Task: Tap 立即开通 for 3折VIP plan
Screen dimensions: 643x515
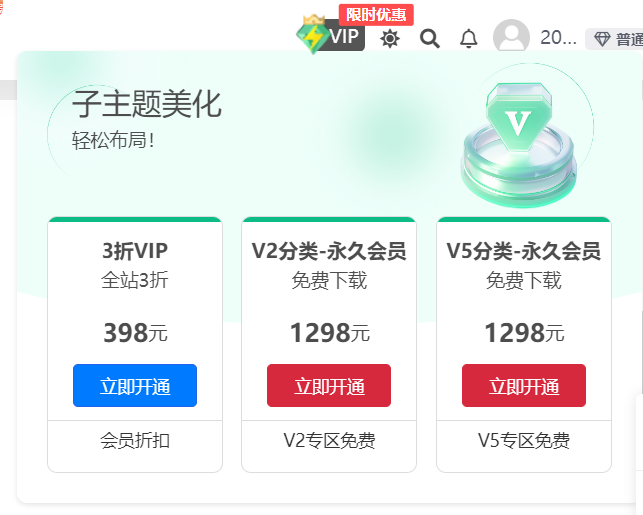Action: click(x=134, y=386)
